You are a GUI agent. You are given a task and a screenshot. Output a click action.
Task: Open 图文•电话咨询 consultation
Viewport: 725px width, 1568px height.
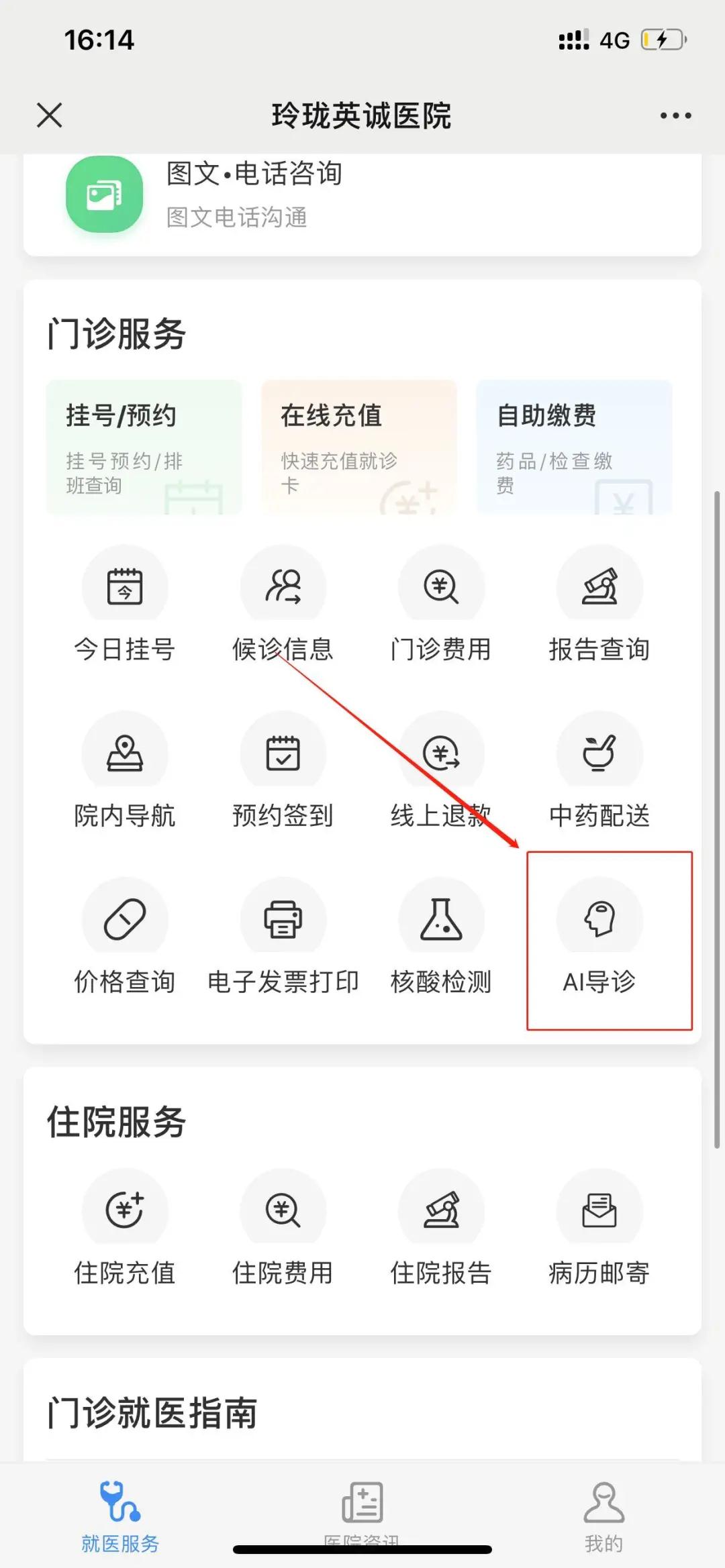click(x=254, y=195)
